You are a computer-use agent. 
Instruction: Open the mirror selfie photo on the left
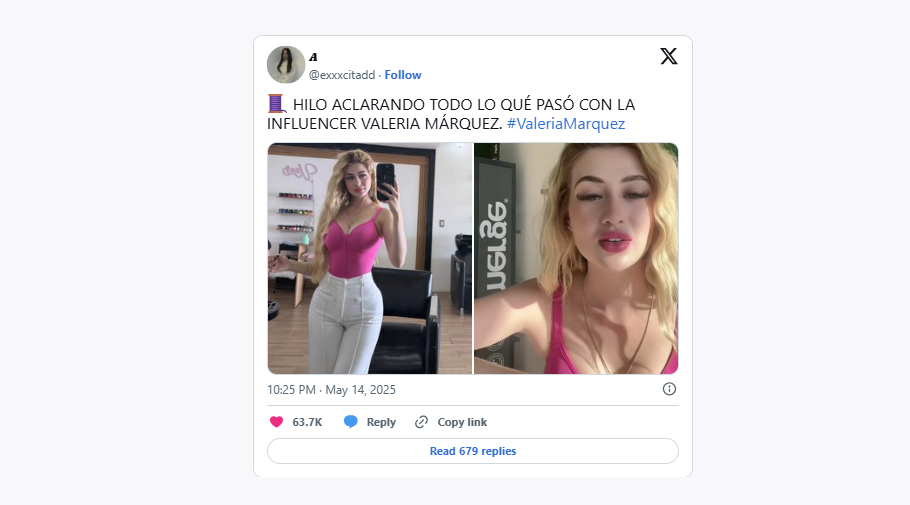pyautogui.click(x=369, y=258)
